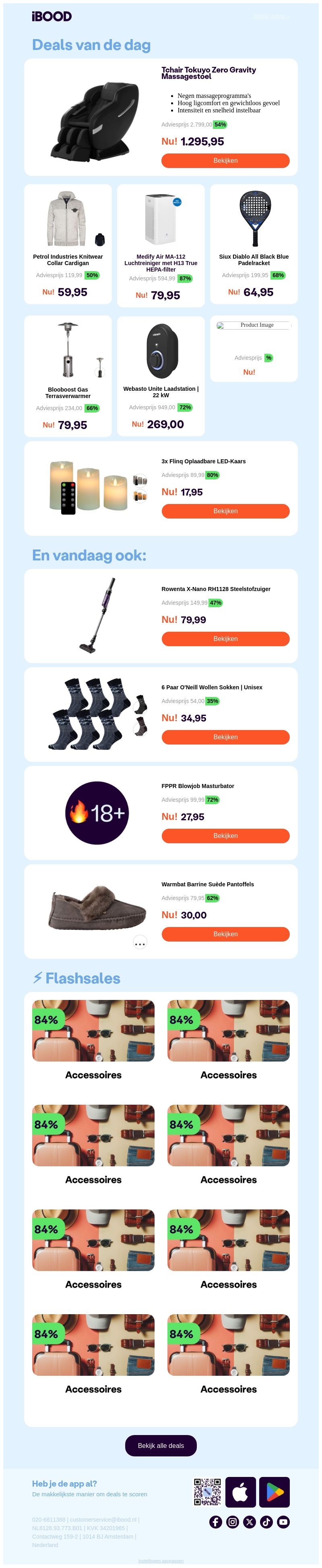Screen dimensions: 322x1568
Task: Tap the 'Bekijk alle deals' button
Action: (x=161, y=1446)
